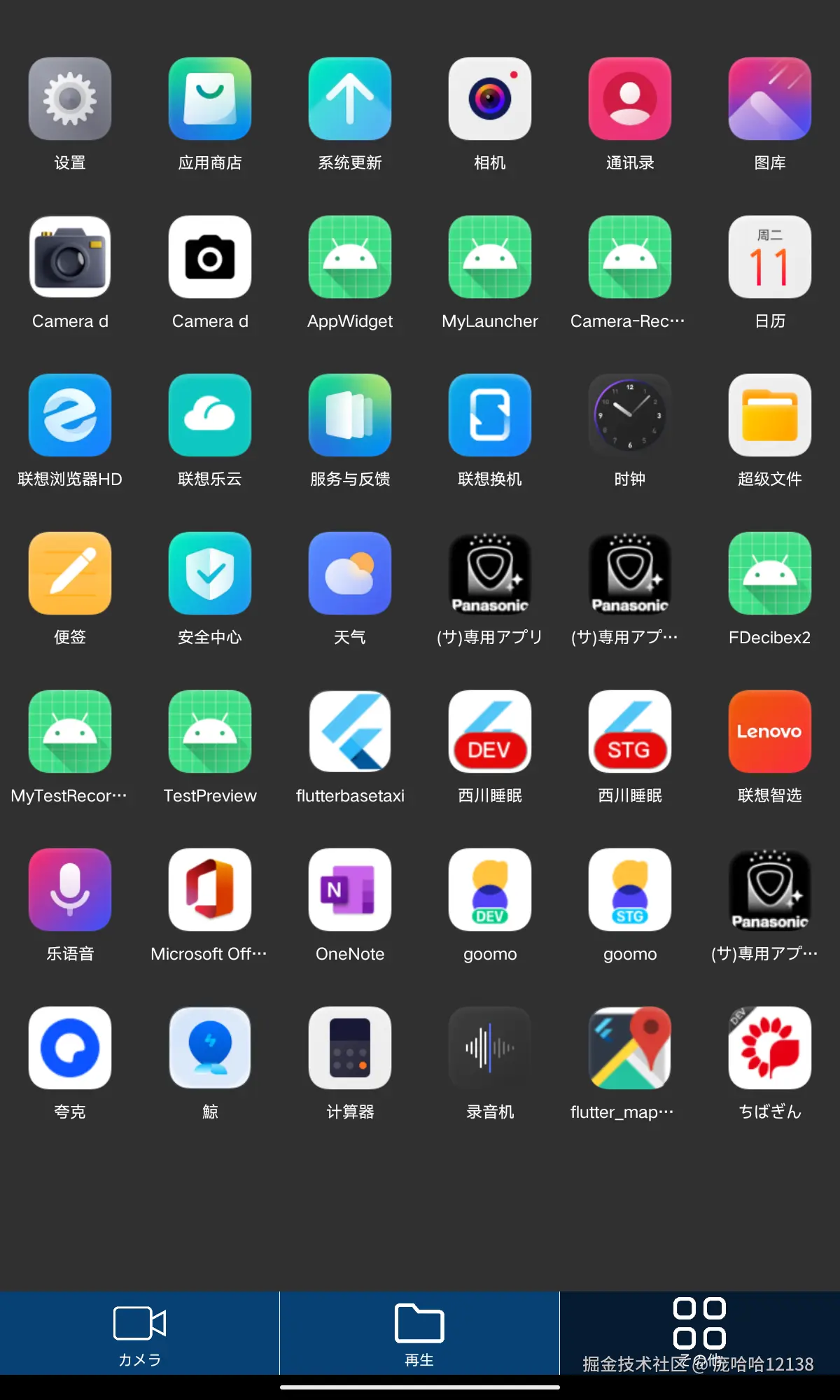Launch the ちばぎん app
The image size is (840, 1400).
click(770, 1049)
